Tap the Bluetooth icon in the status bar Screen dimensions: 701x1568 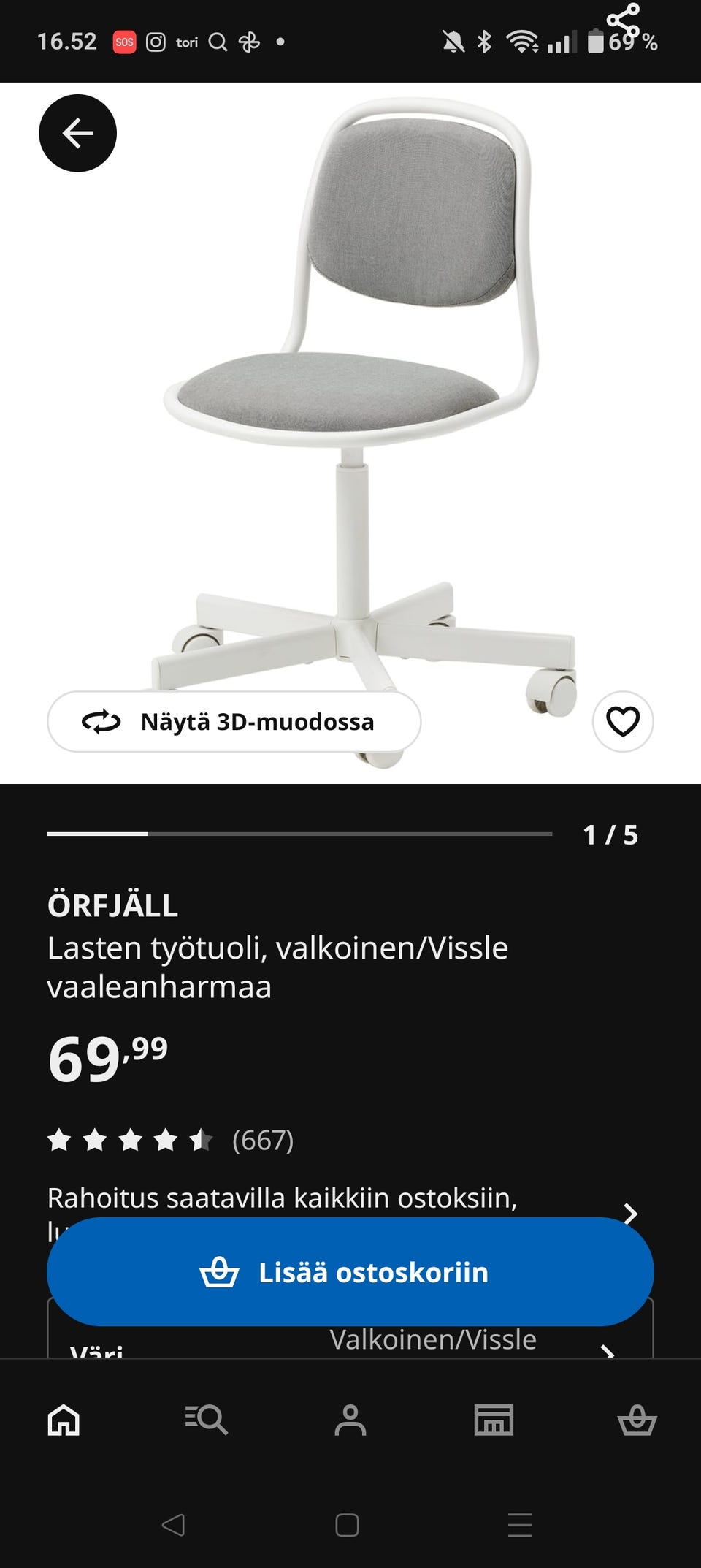483,40
